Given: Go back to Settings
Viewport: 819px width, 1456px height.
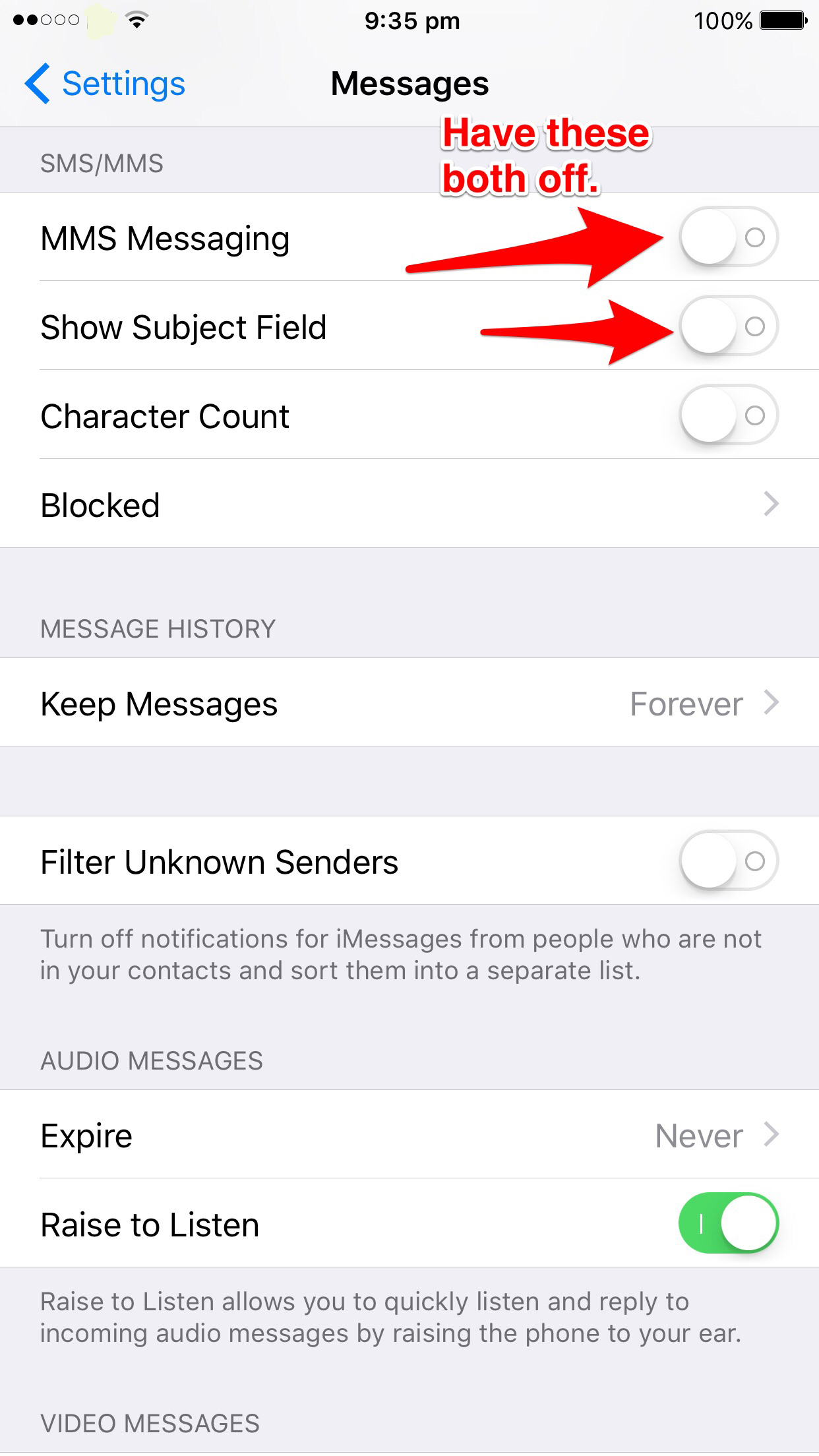Looking at the screenshot, I should point(106,84).
